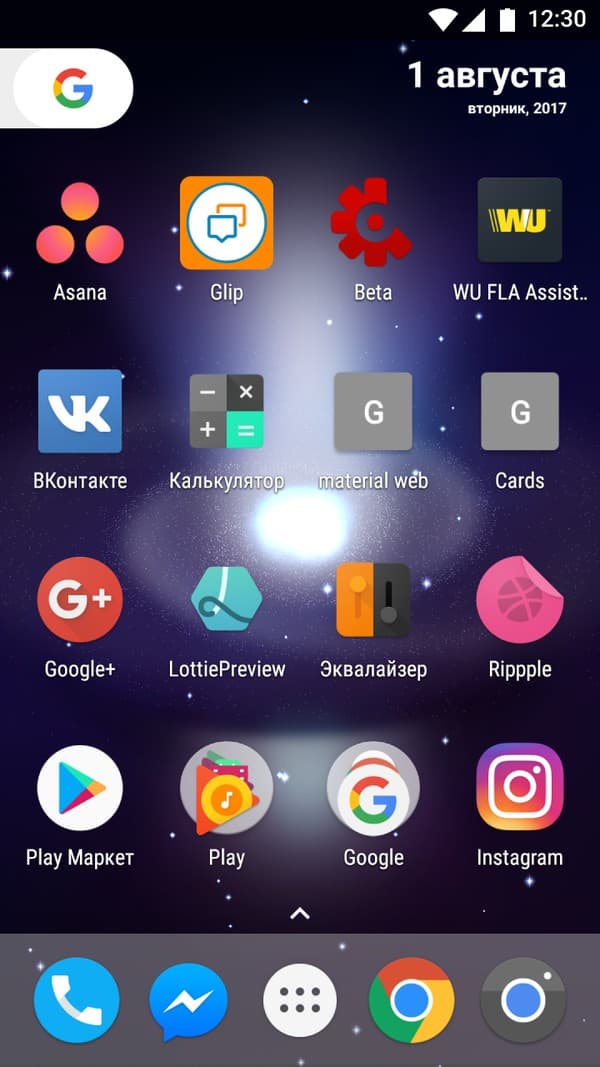Image resolution: width=600 pixels, height=1067 pixels.
Task: Launch the Asana app
Action: click(80, 224)
